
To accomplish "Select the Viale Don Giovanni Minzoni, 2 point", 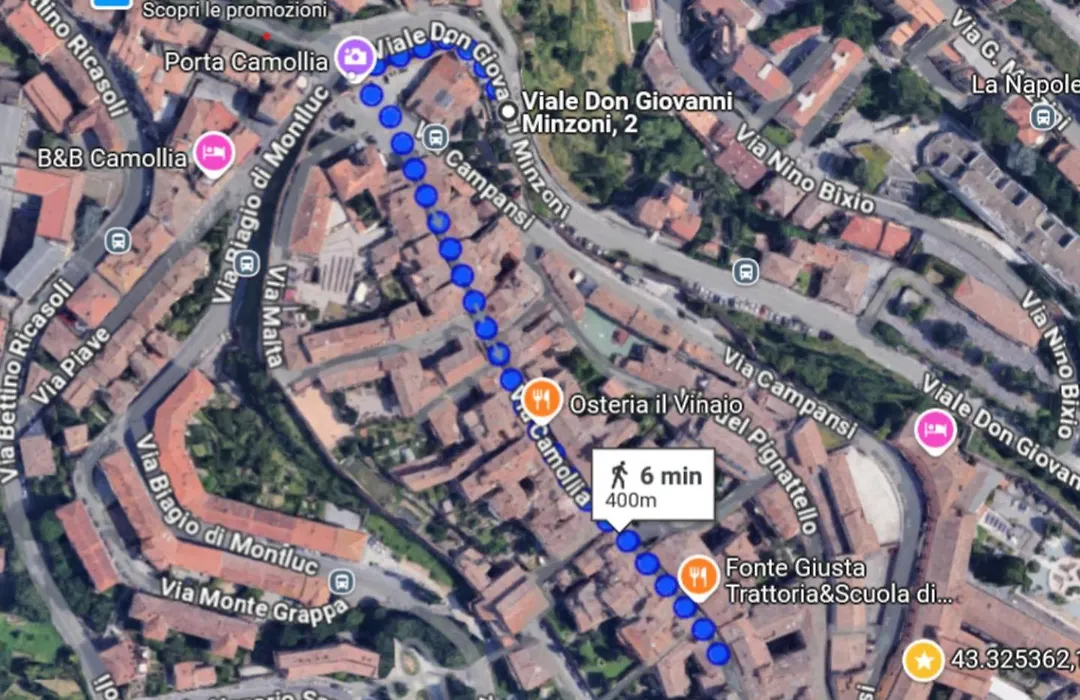I will [509, 110].
